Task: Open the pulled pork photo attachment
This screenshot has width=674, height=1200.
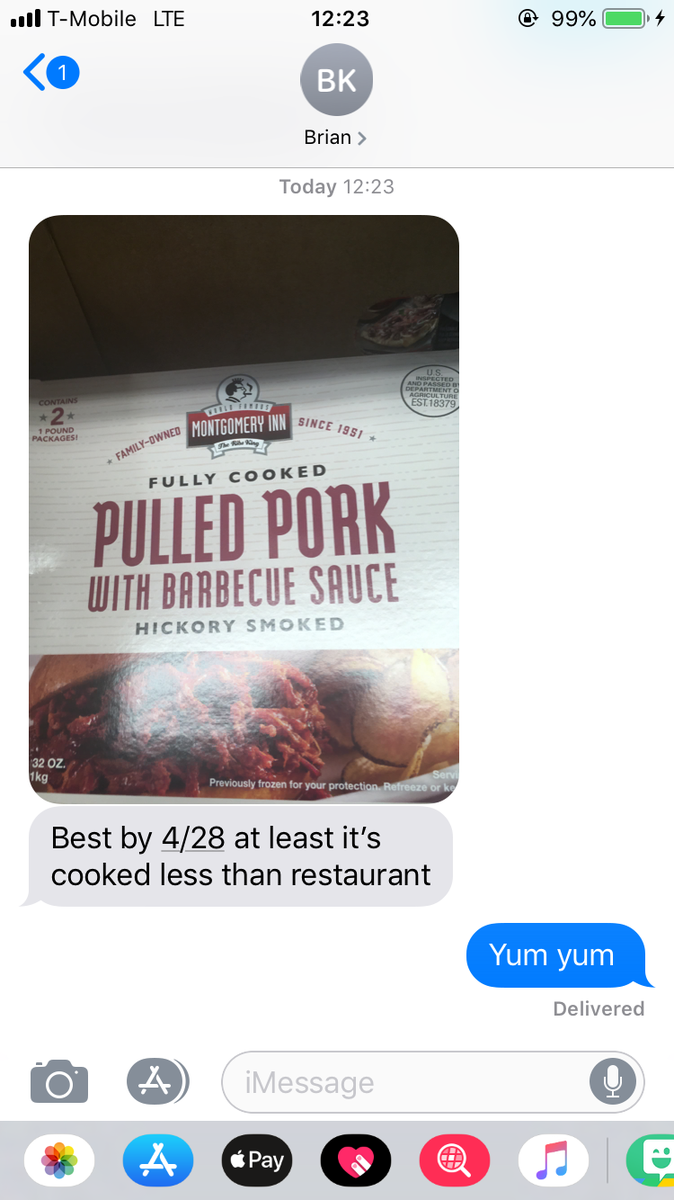Action: 244,509
